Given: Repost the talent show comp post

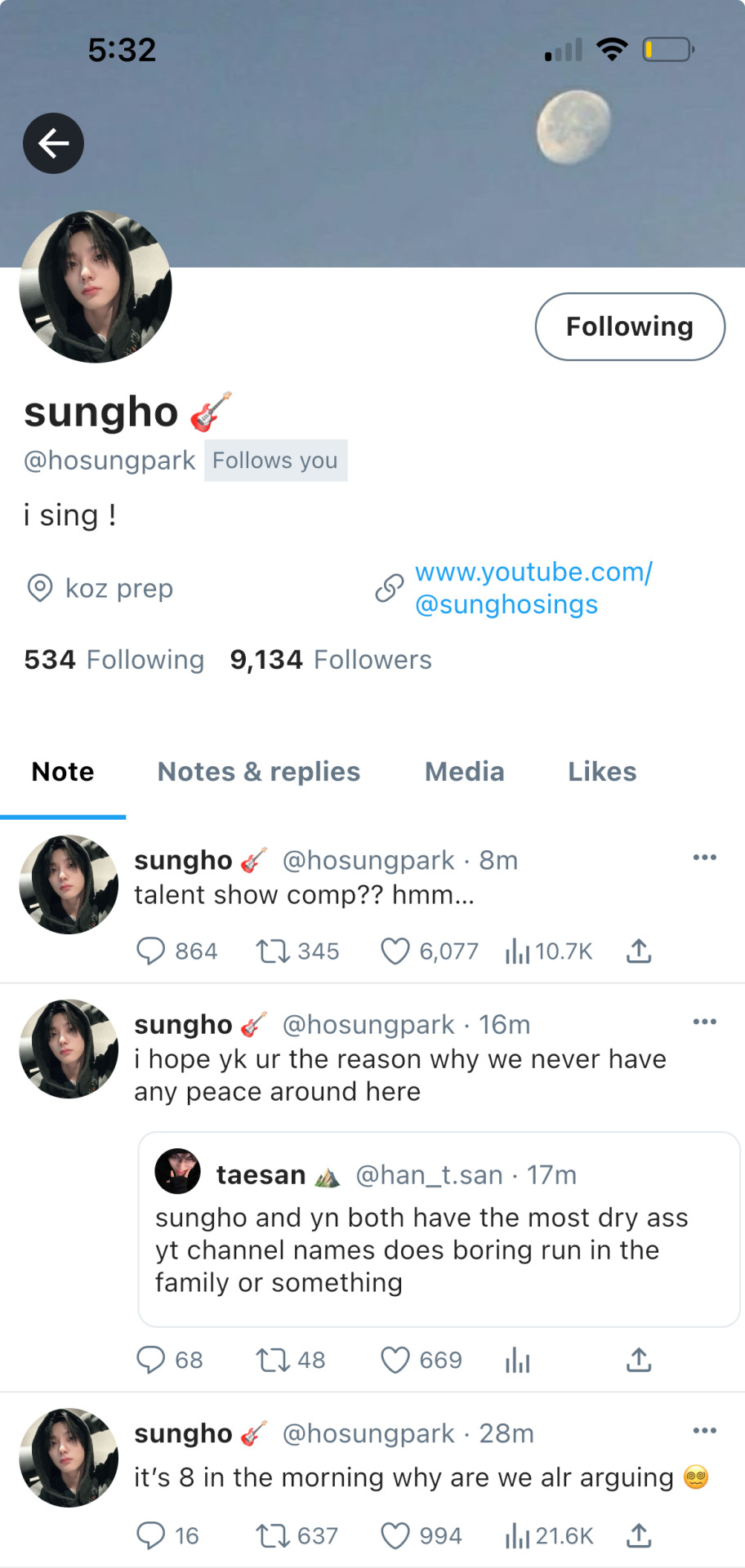Looking at the screenshot, I should click(272, 951).
